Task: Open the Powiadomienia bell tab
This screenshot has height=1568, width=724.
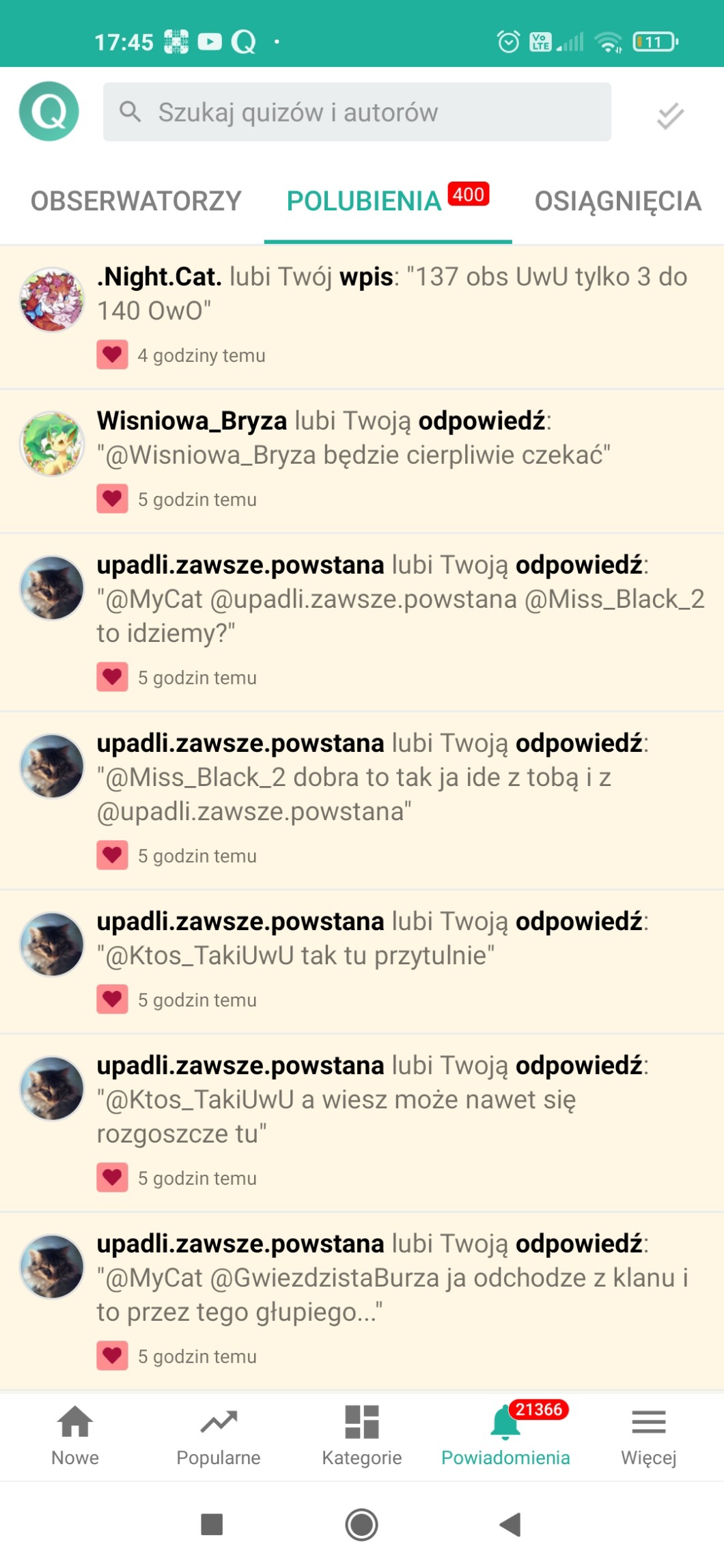Action: pyautogui.click(x=505, y=1436)
